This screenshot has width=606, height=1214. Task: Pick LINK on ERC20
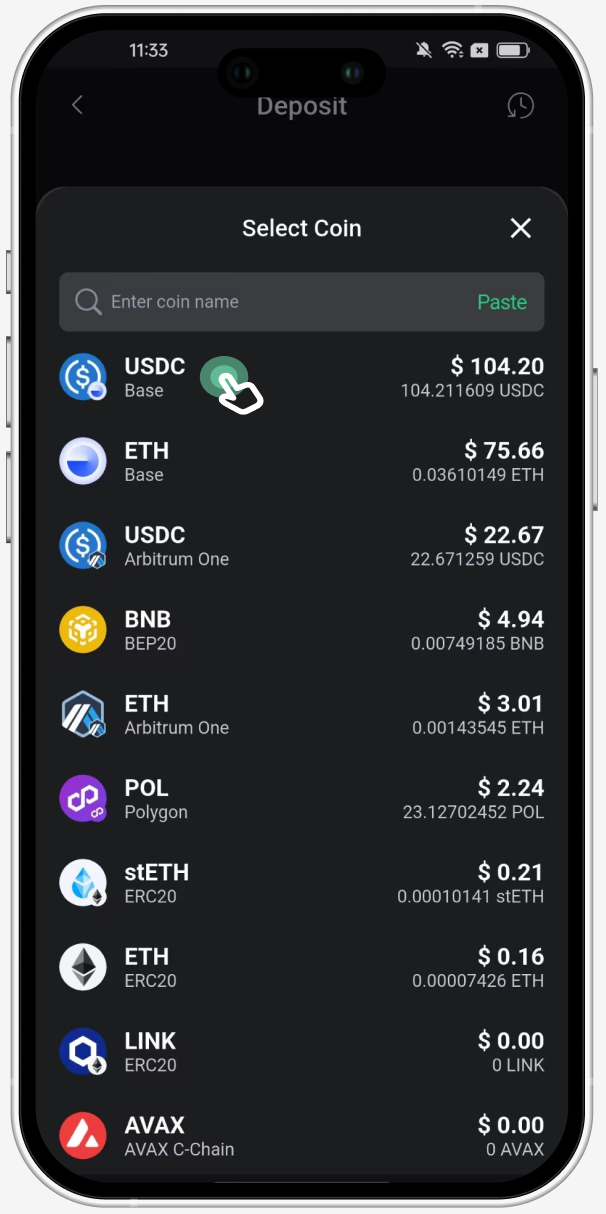(301, 1052)
